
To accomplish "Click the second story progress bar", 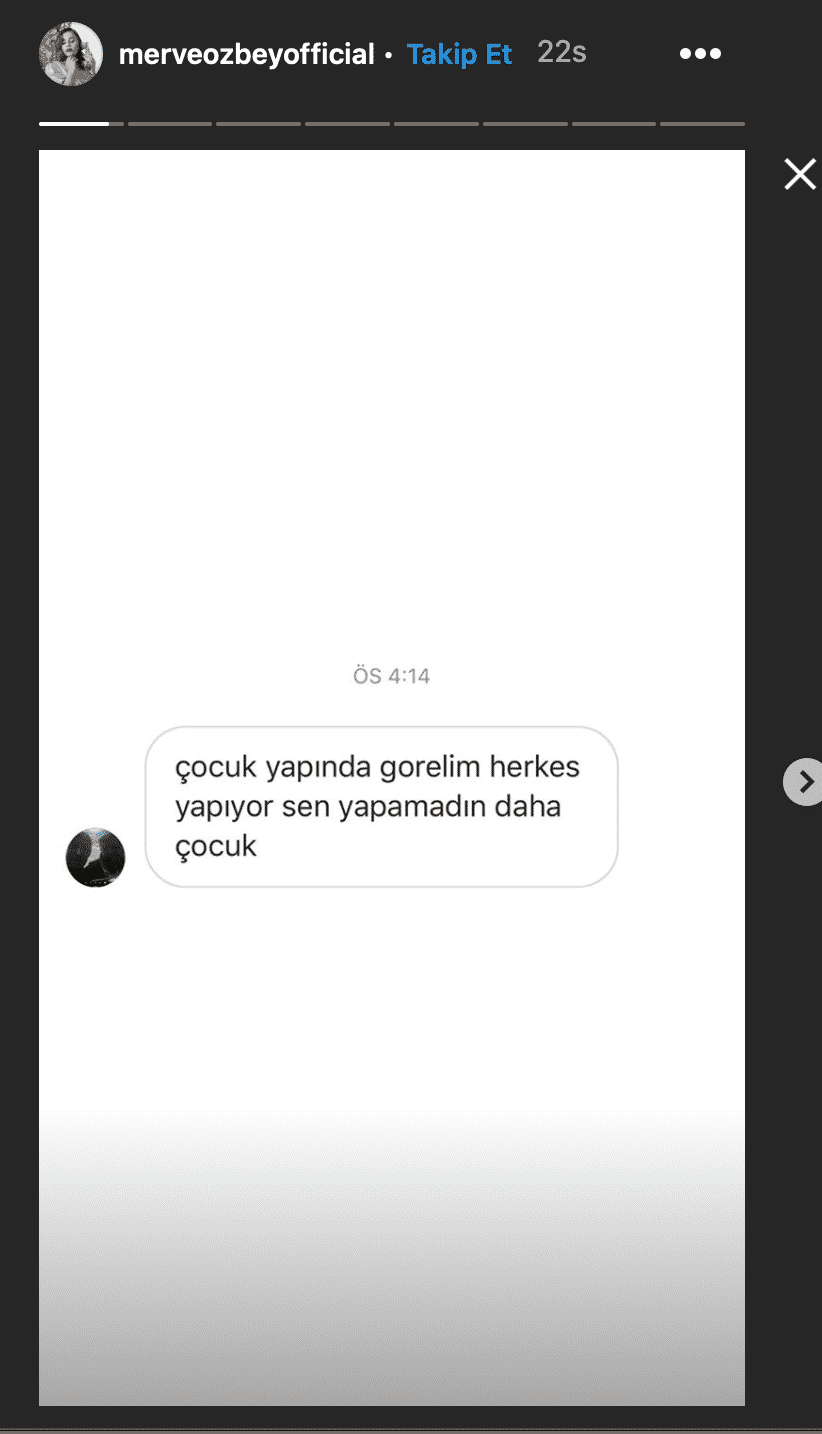I will click(x=169, y=123).
